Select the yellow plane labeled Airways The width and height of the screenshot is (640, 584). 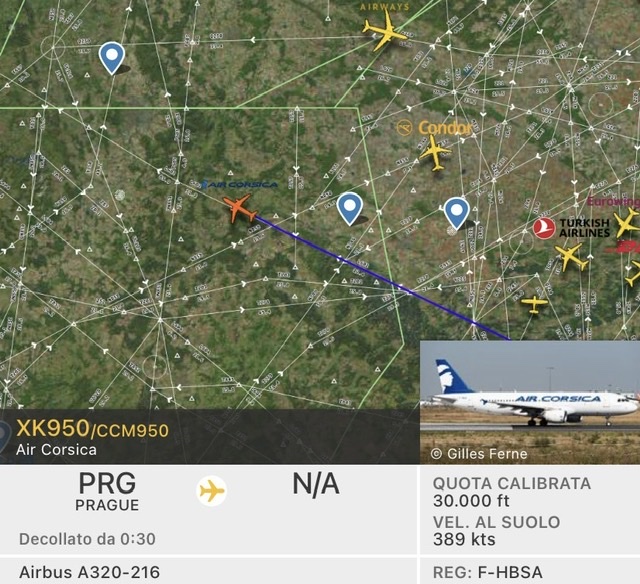[x=384, y=32]
